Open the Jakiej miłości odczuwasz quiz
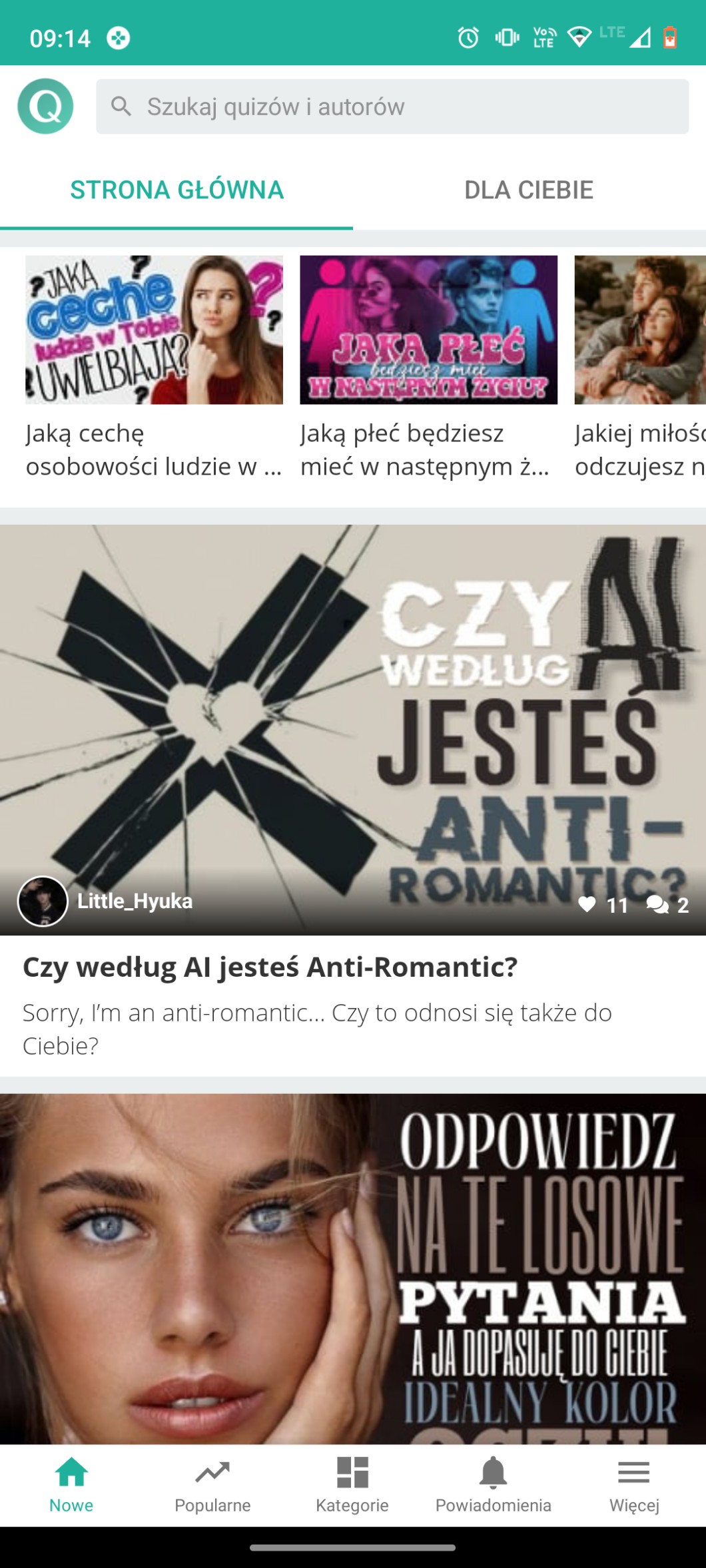Image resolution: width=706 pixels, height=1568 pixels. [639, 368]
